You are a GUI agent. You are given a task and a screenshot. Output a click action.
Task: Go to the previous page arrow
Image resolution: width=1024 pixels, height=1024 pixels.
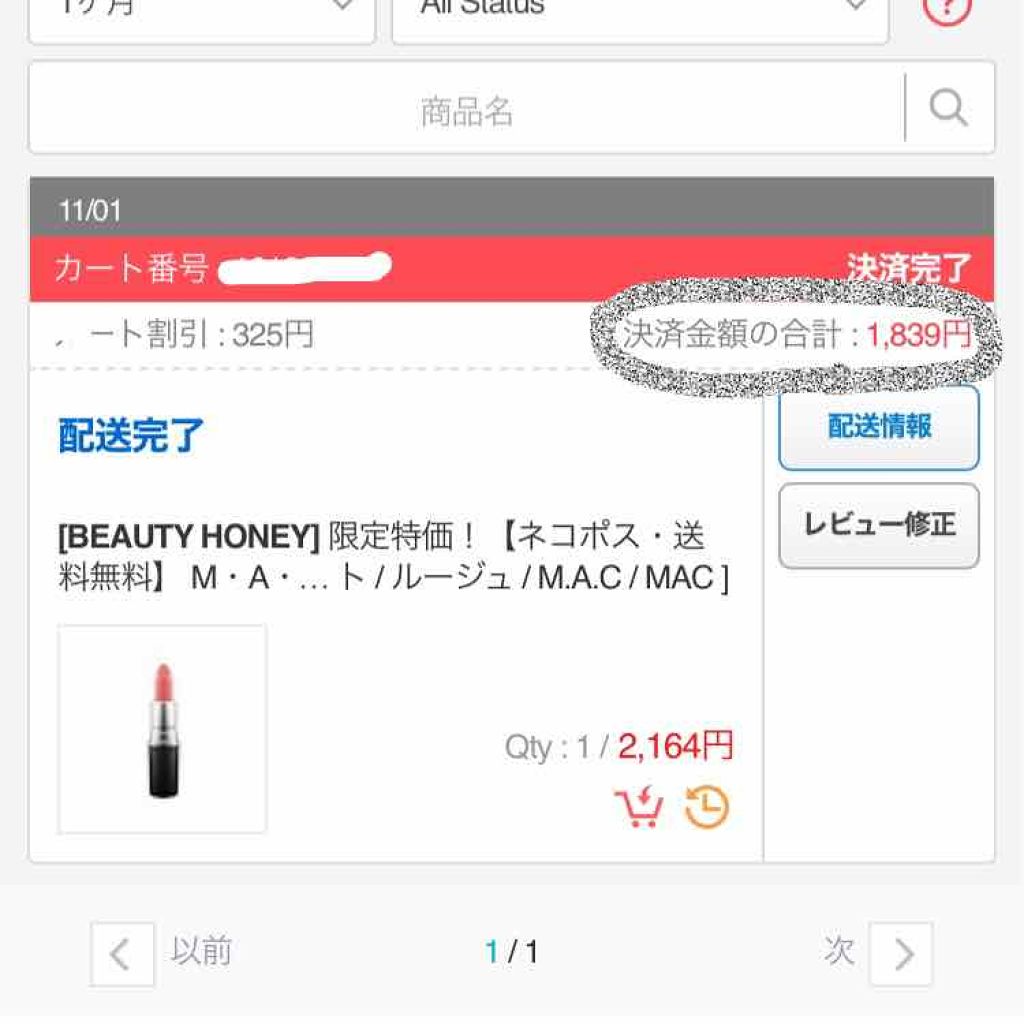coord(122,954)
